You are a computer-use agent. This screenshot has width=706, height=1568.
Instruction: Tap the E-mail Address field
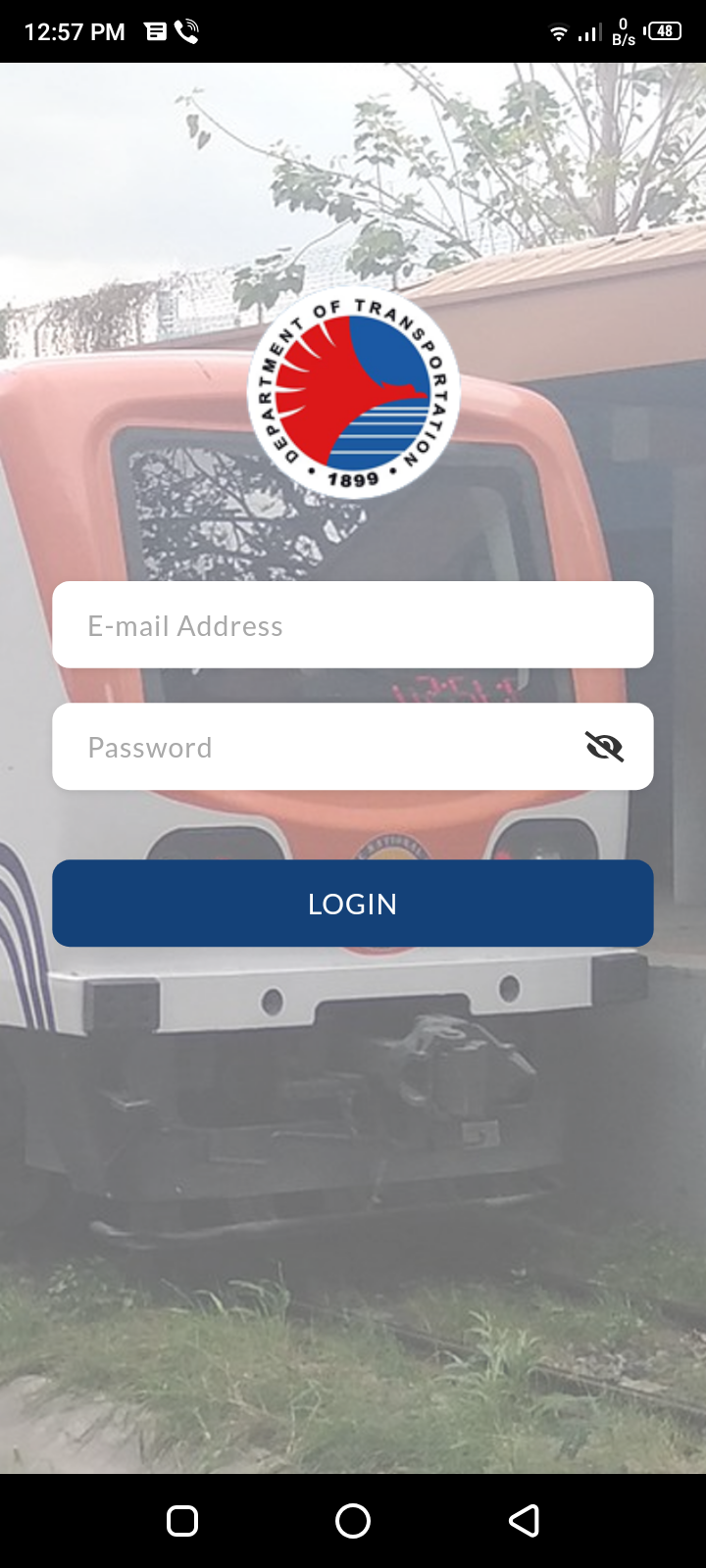tap(352, 625)
